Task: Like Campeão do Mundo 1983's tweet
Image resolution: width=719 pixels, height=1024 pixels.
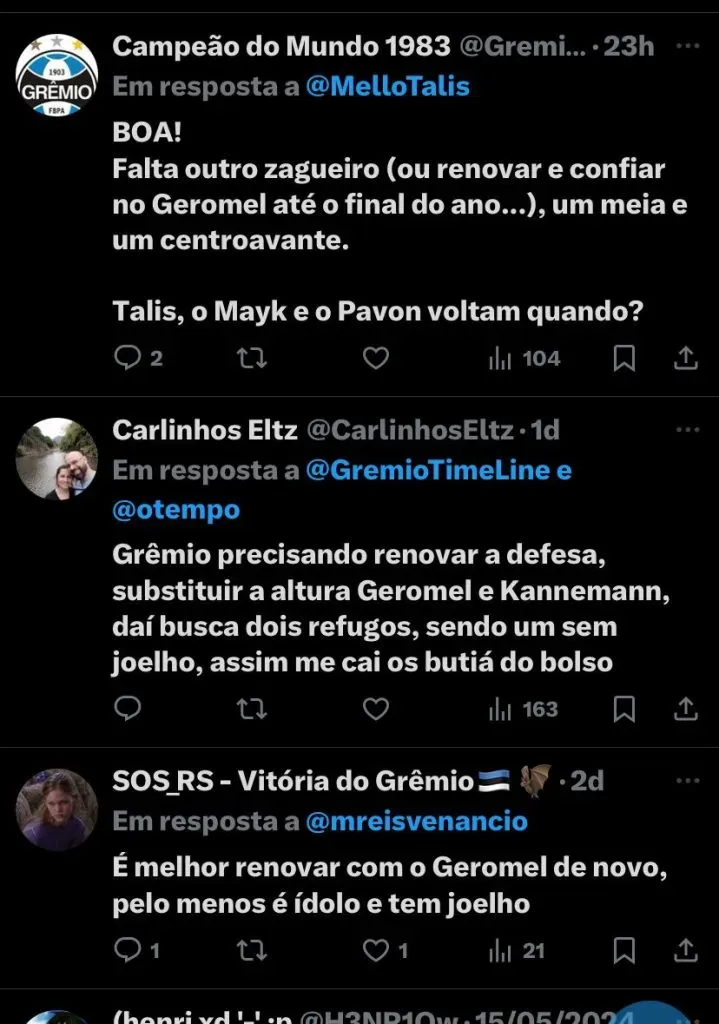Action: pos(375,358)
